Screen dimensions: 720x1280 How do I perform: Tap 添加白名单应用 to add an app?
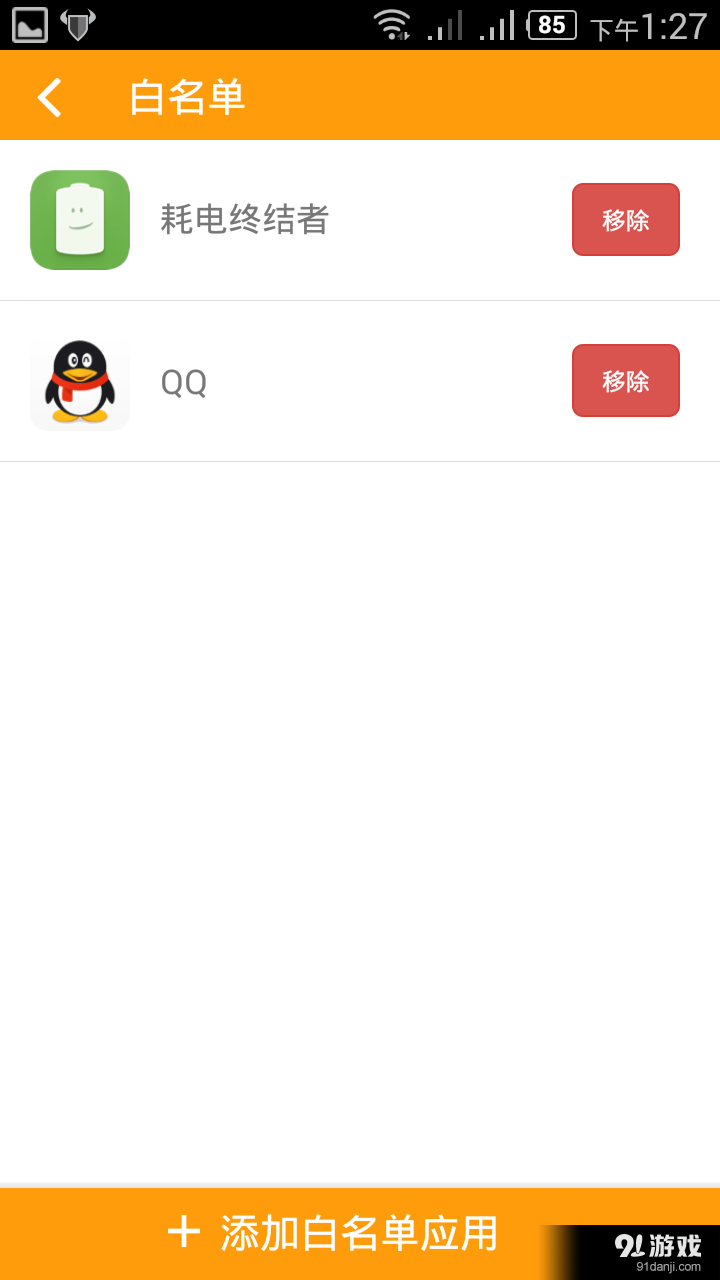(335, 1233)
